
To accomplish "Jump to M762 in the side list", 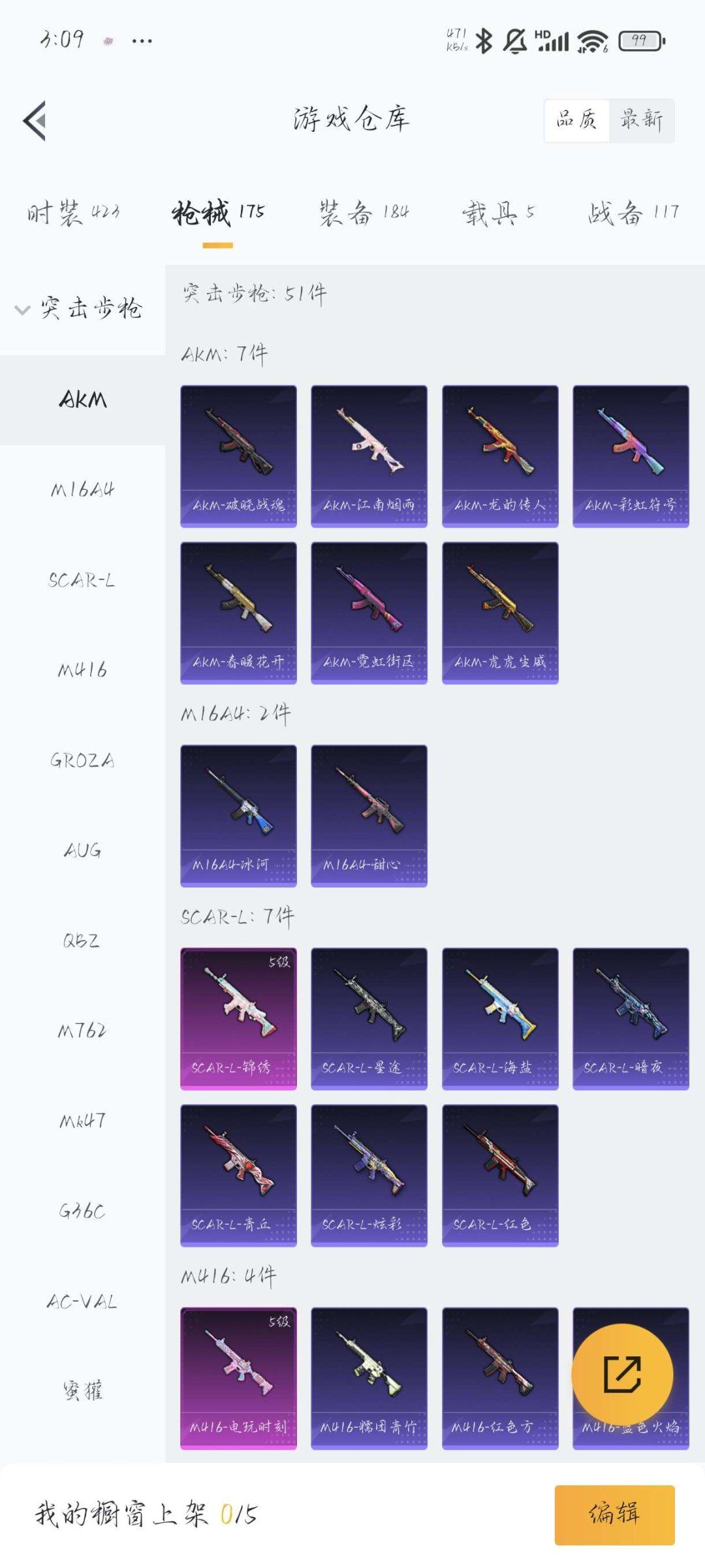I will 82,1031.
